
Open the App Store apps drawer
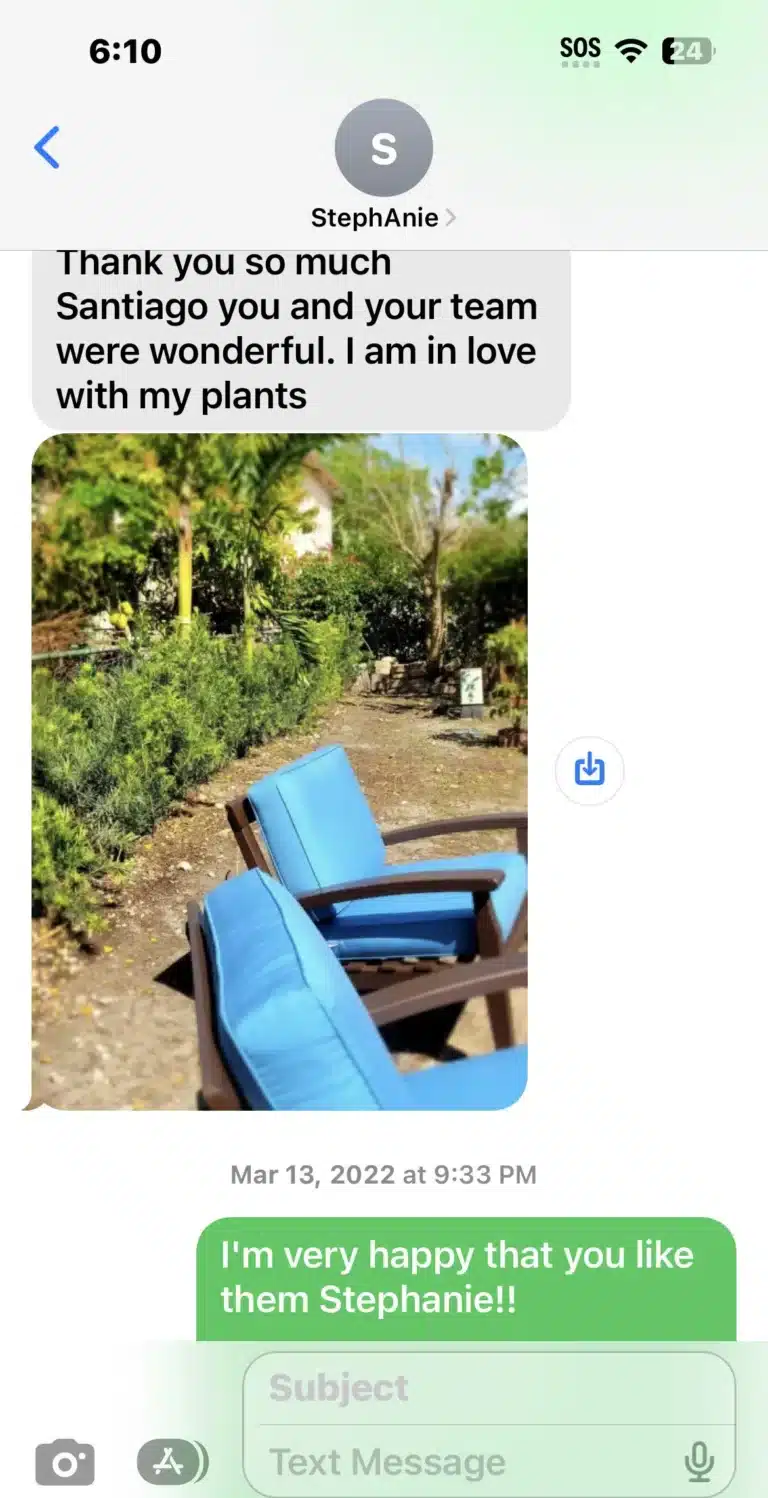pyautogui.click(x=171, y=1463)
